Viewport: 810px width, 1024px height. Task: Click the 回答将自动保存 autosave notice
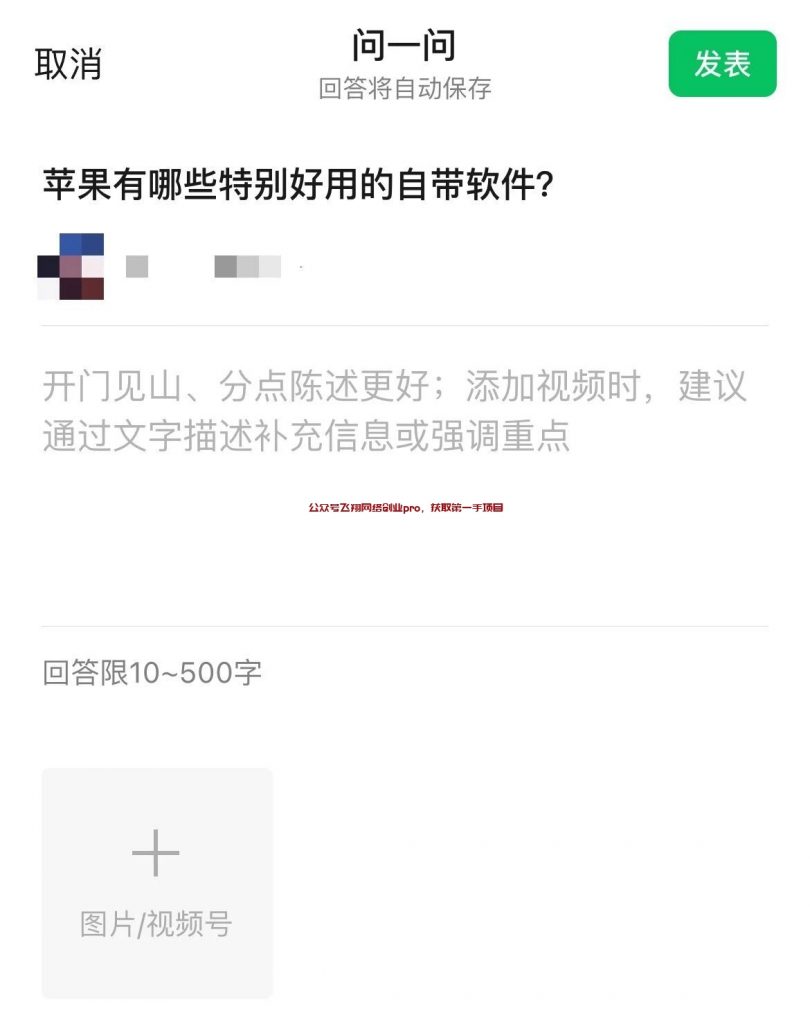click(x=404, y=88)
